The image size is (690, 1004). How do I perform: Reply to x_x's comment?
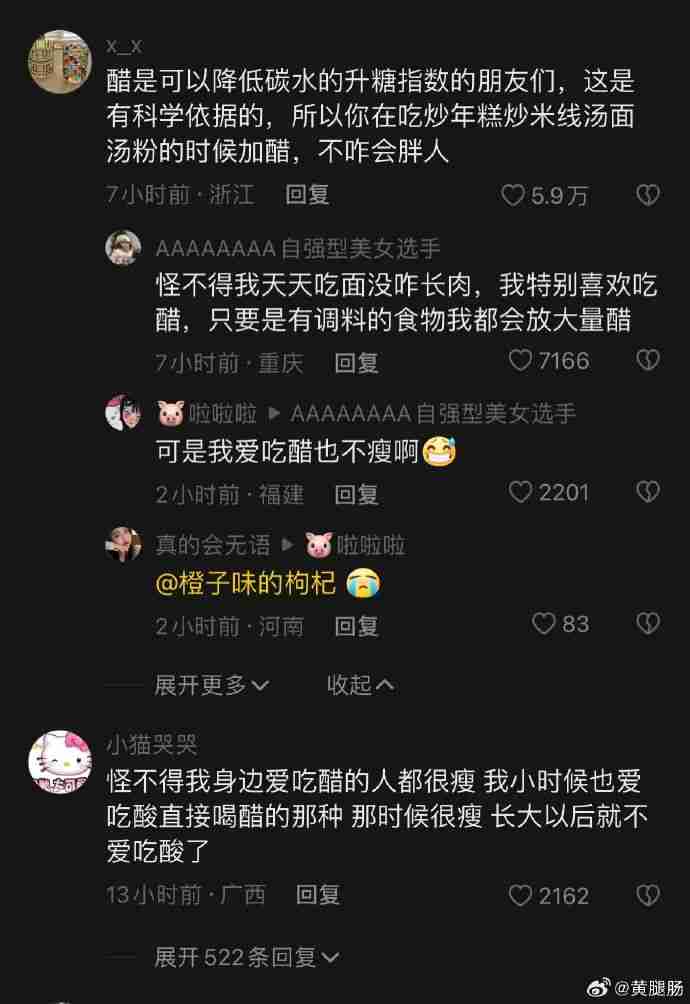click(x=307, y=195)
